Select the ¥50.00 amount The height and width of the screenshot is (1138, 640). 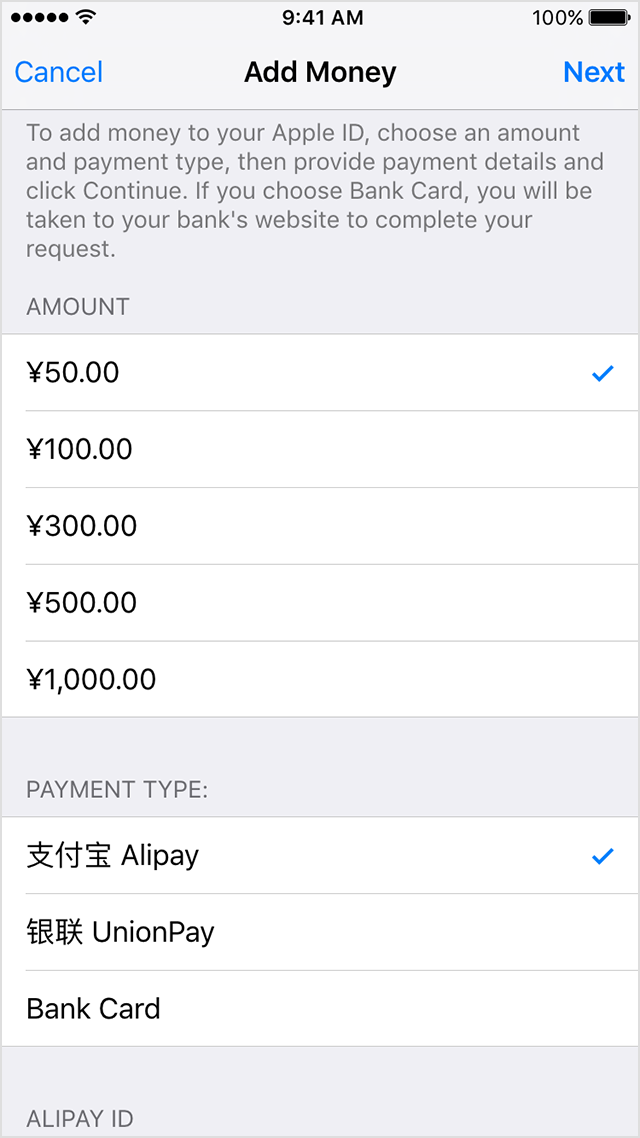(320, 372)
